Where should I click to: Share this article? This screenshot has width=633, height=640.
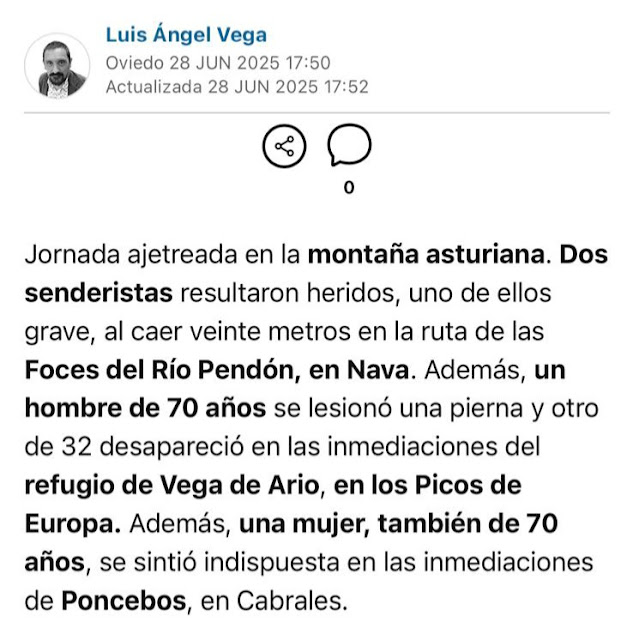tap(284, 147)
